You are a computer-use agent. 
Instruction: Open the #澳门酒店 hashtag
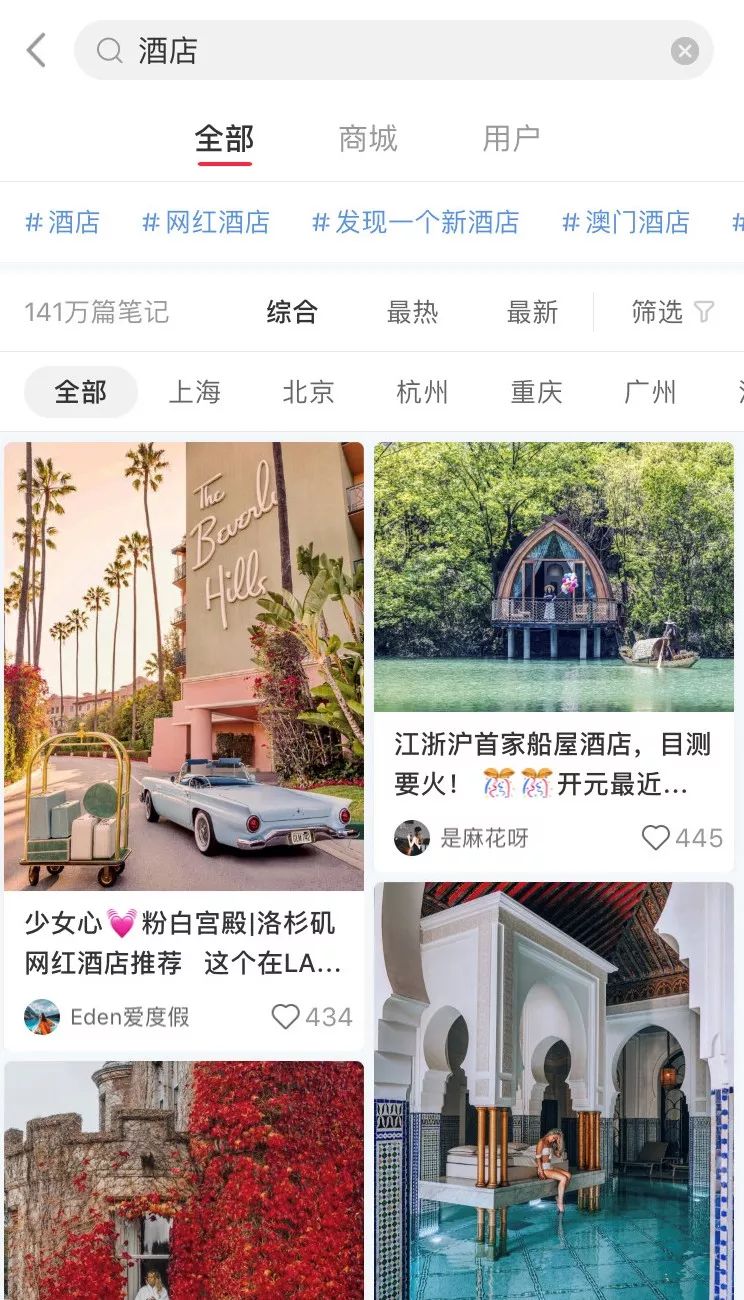pos(626,222)
